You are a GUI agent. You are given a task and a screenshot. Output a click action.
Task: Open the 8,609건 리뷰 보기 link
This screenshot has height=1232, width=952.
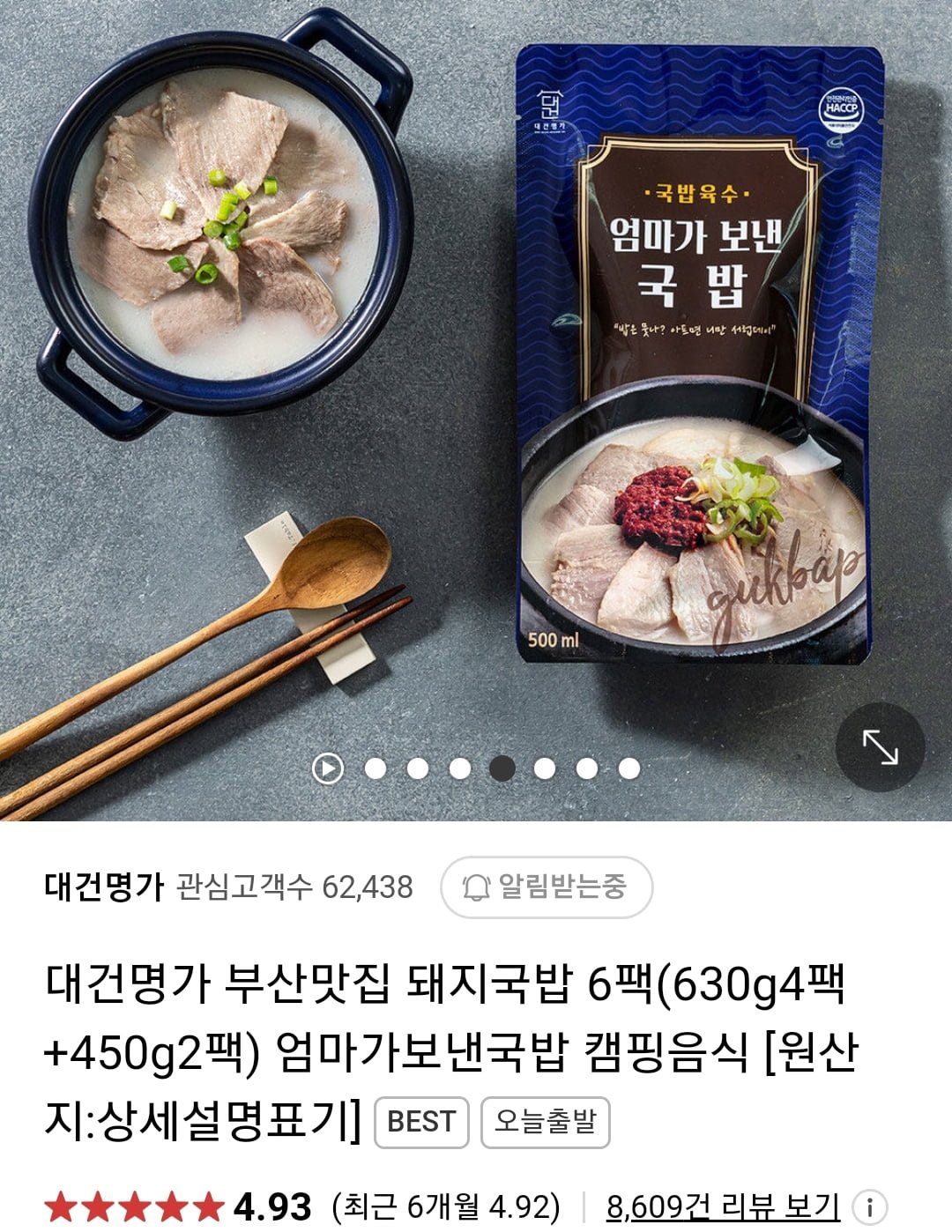[x=723, y=1206]
